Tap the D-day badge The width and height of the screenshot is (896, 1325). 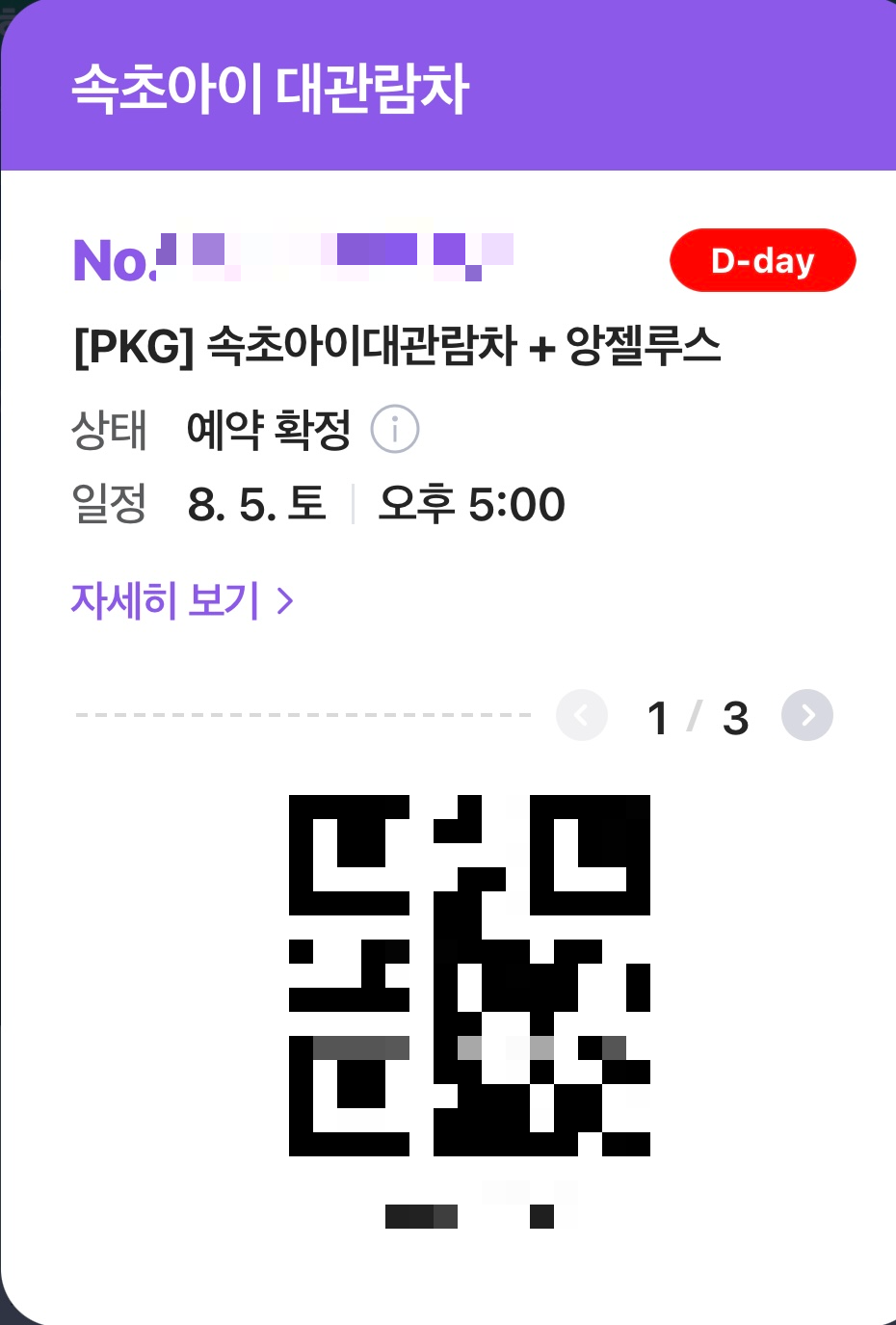pos(762,259)
